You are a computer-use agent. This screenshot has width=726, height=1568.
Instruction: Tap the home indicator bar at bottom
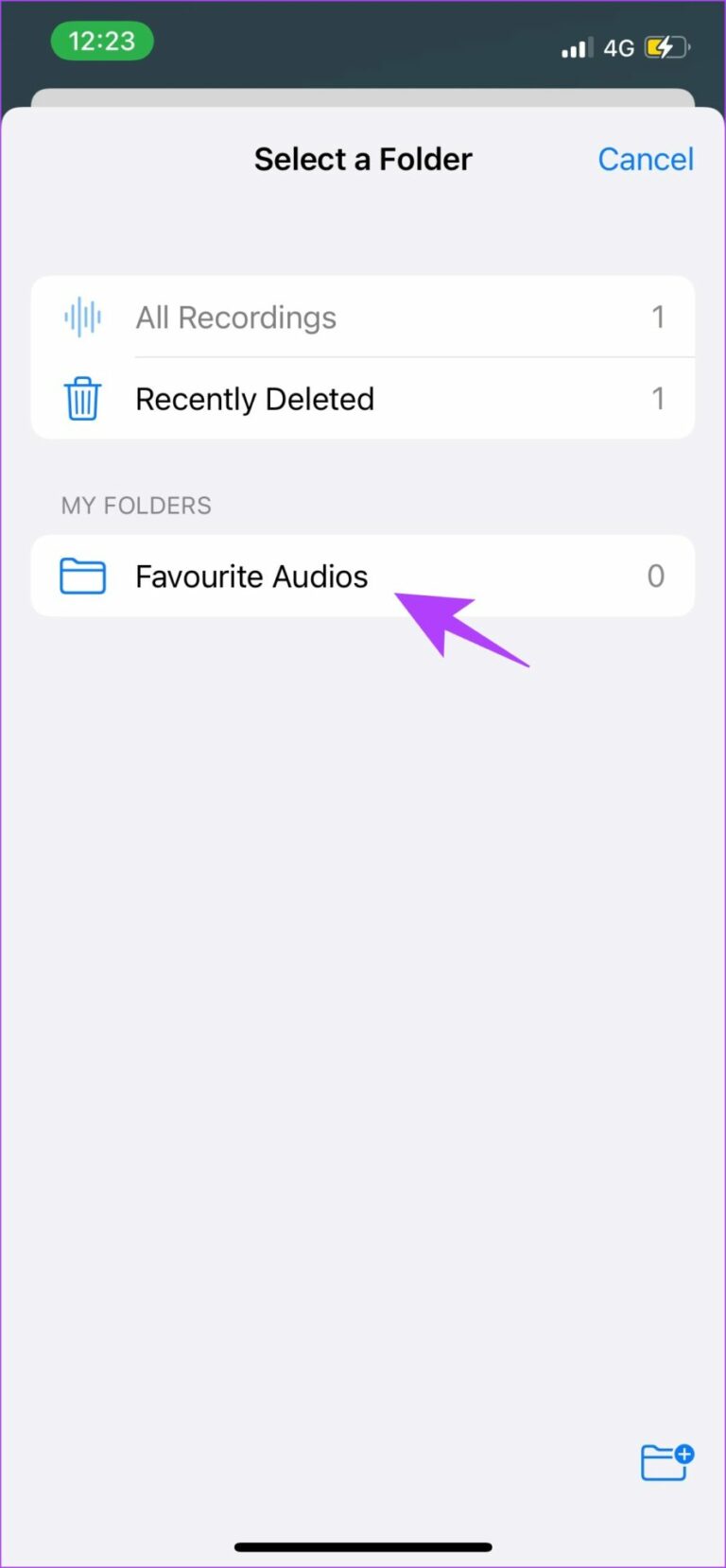pos(363,1546)
